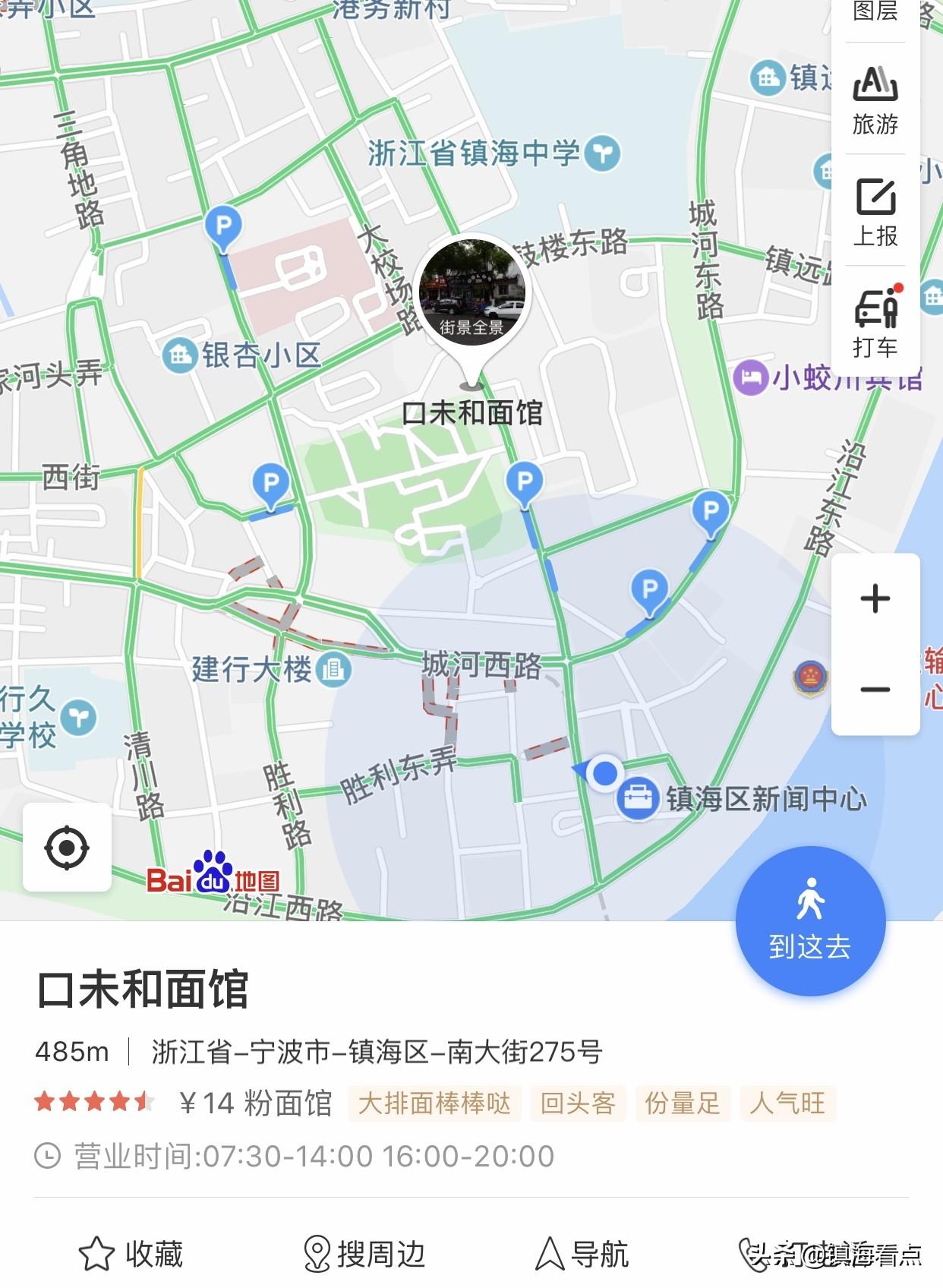Open the 旅游 travel map mode
943x1288 pixels.
click(875, 100)
